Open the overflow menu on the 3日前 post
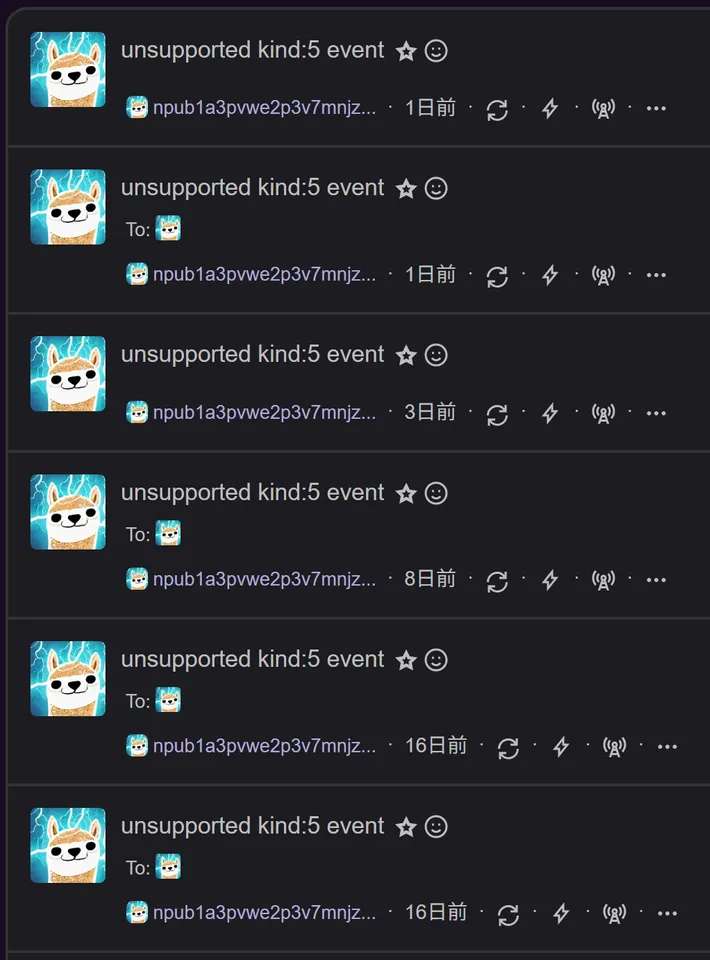Screen dimensions: 710x960 (656, 413)
